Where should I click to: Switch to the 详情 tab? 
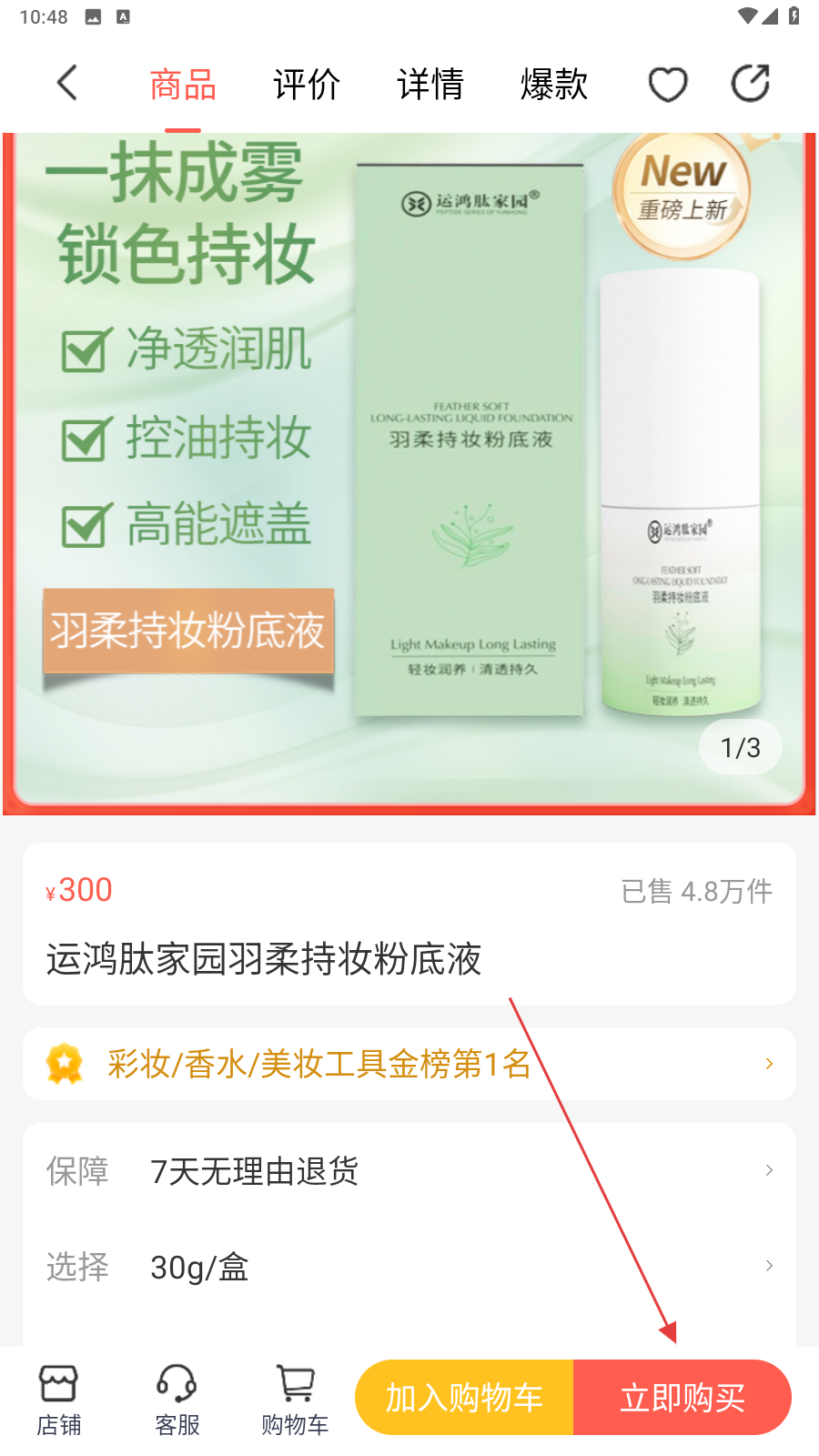(430, 85)
